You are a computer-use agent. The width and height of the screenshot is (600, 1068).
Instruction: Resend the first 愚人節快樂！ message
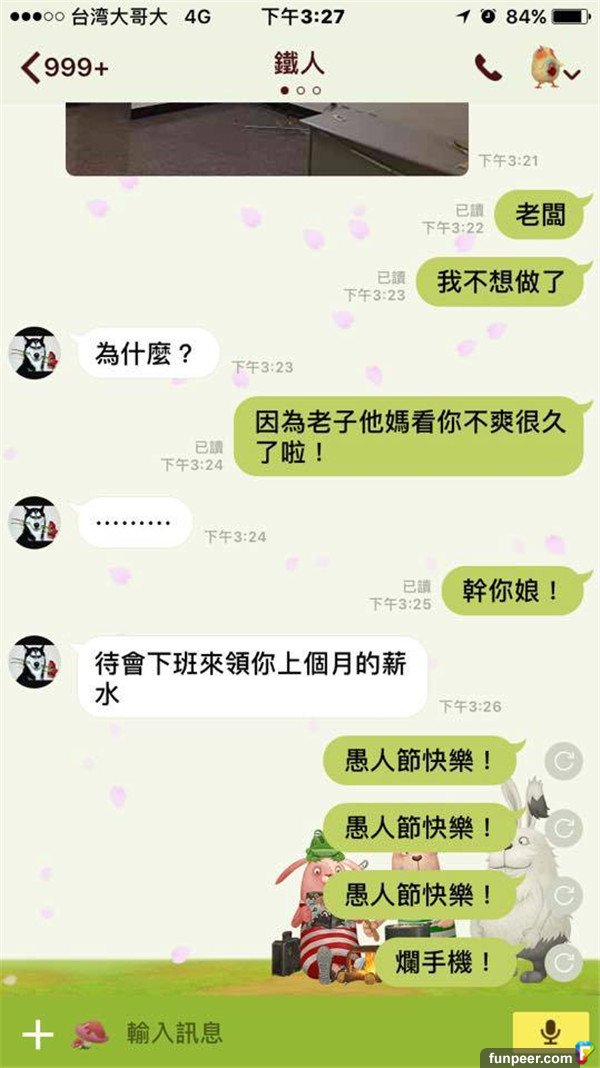pyautogui.click(x=563, y=762)
